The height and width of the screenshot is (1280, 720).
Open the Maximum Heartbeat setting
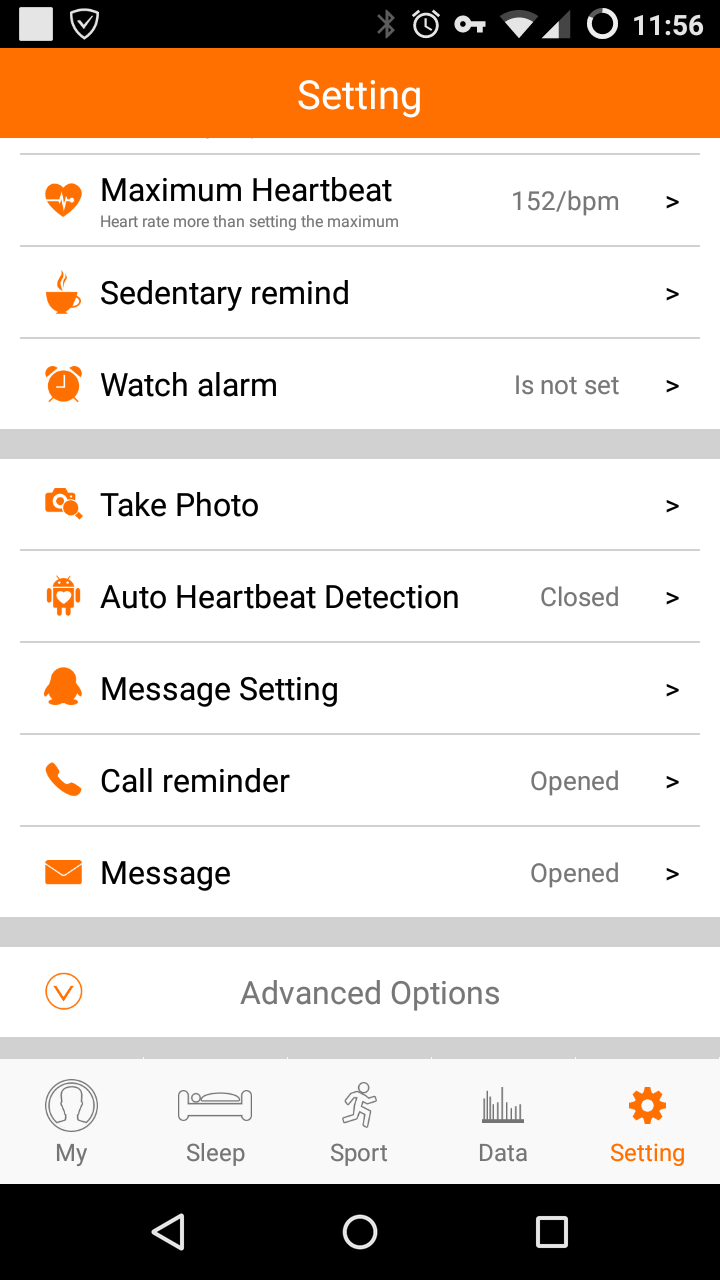(360, 201)
